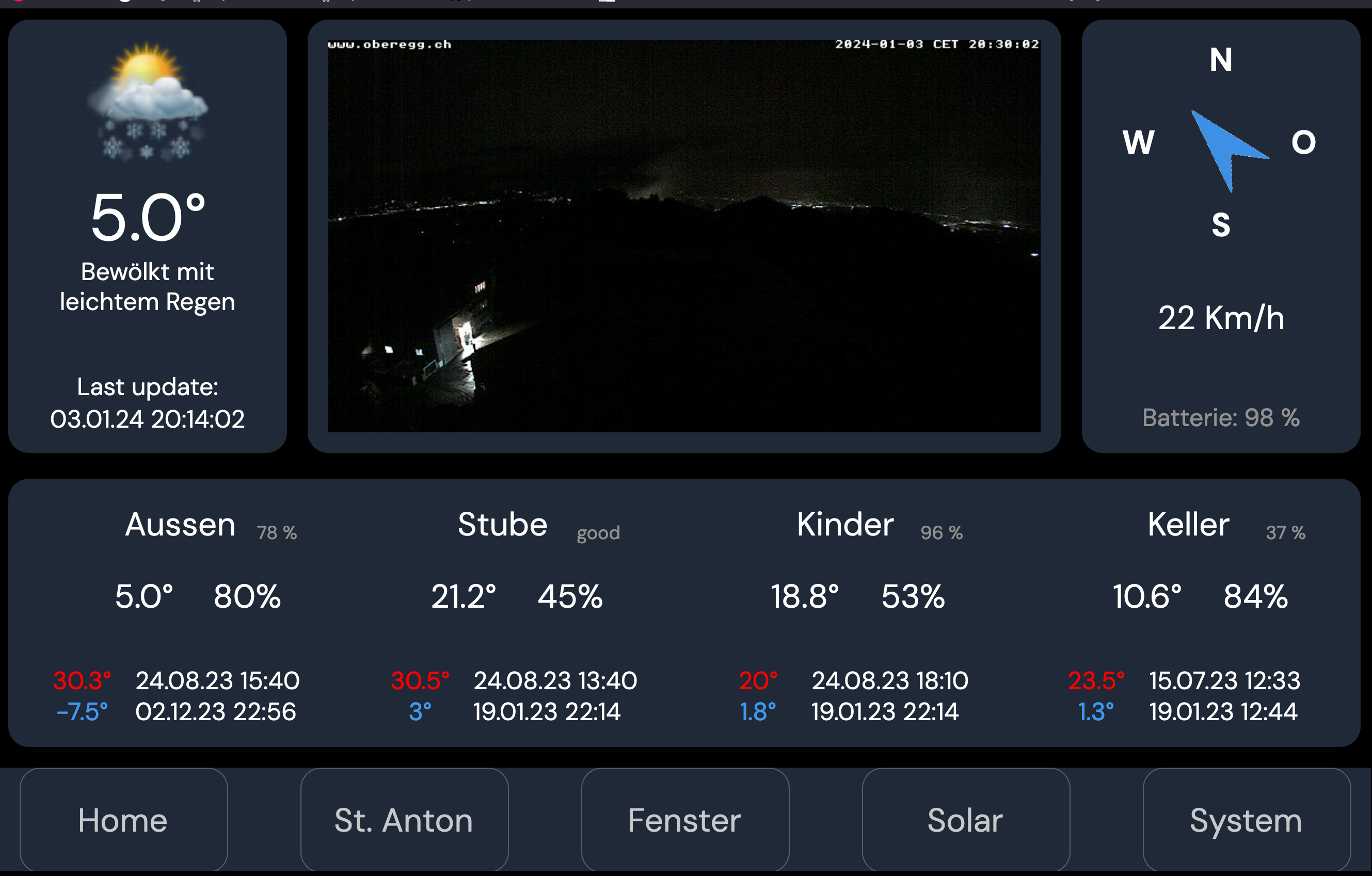
Task: Show the Solar page
Action: (x=965, y=820)
